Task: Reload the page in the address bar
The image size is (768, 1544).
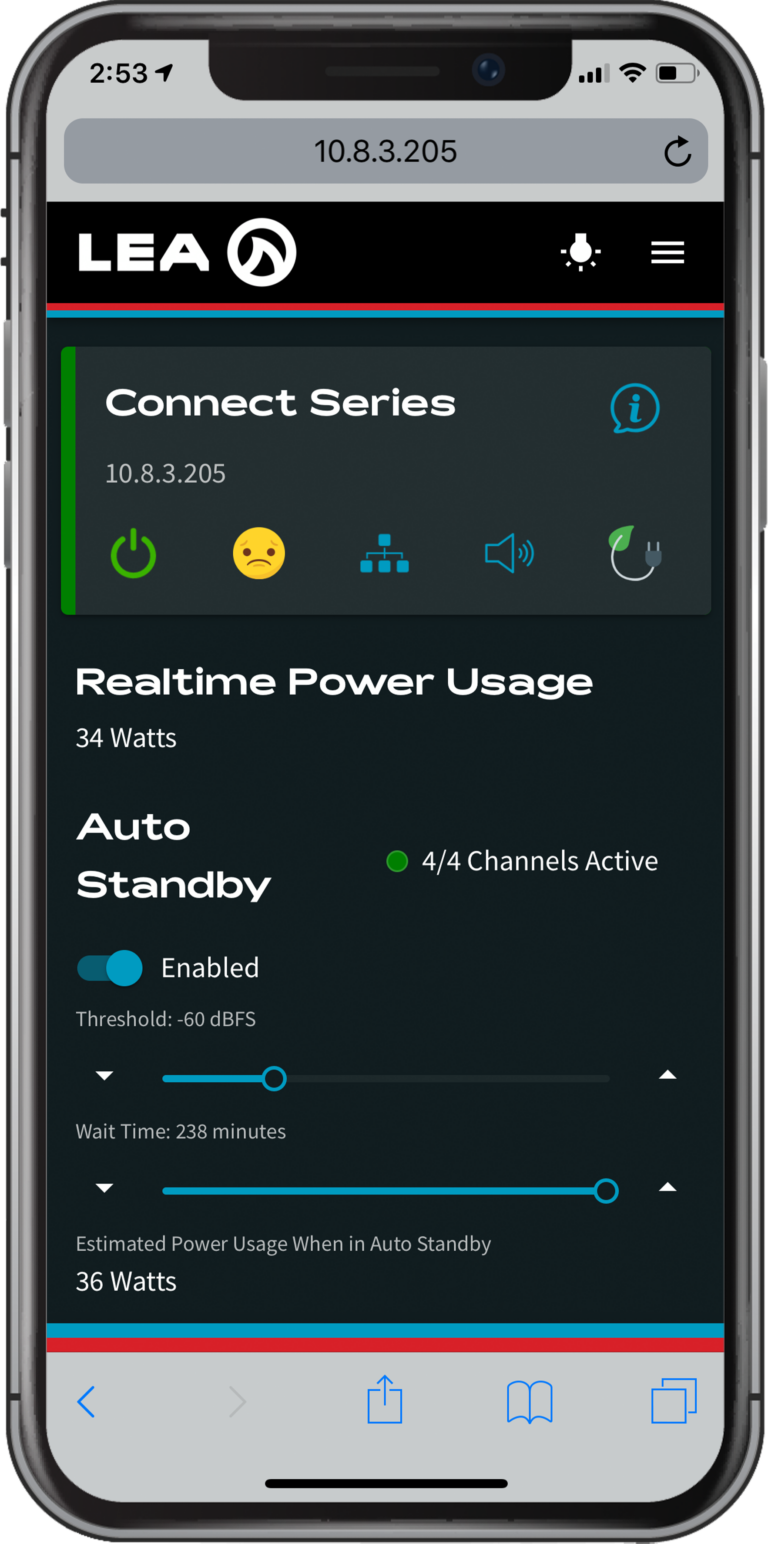Action: (677, 152)
